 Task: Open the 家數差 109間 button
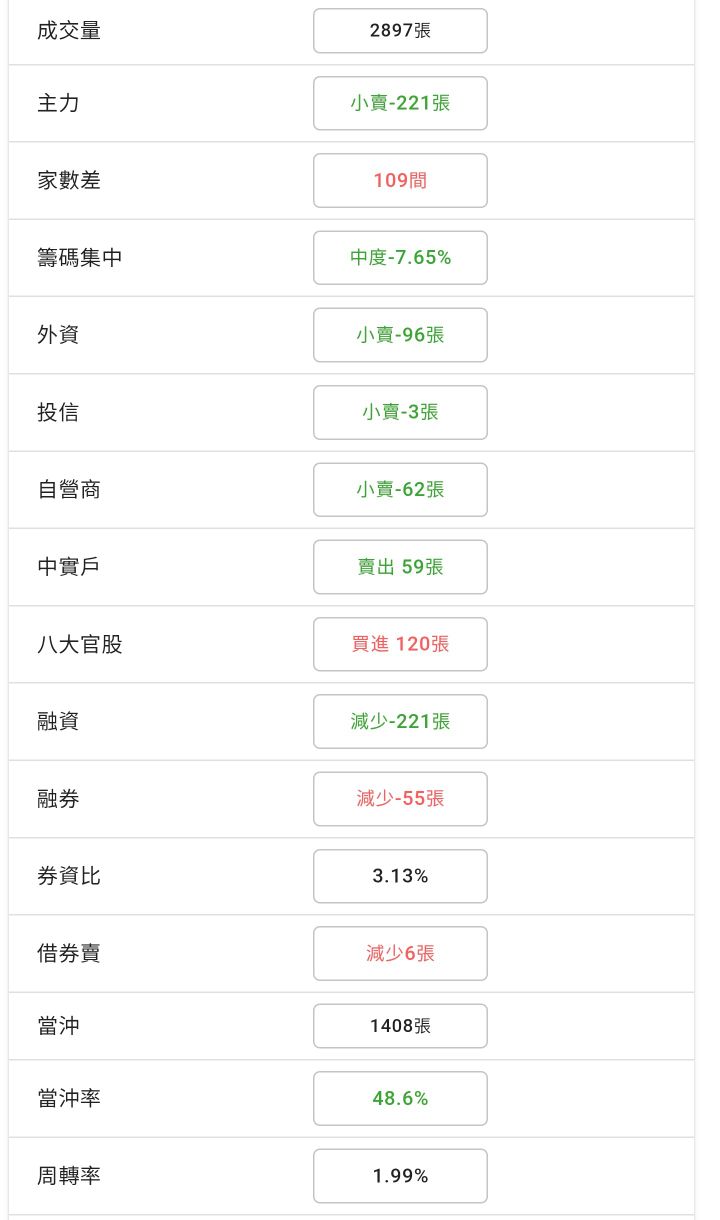400,180
